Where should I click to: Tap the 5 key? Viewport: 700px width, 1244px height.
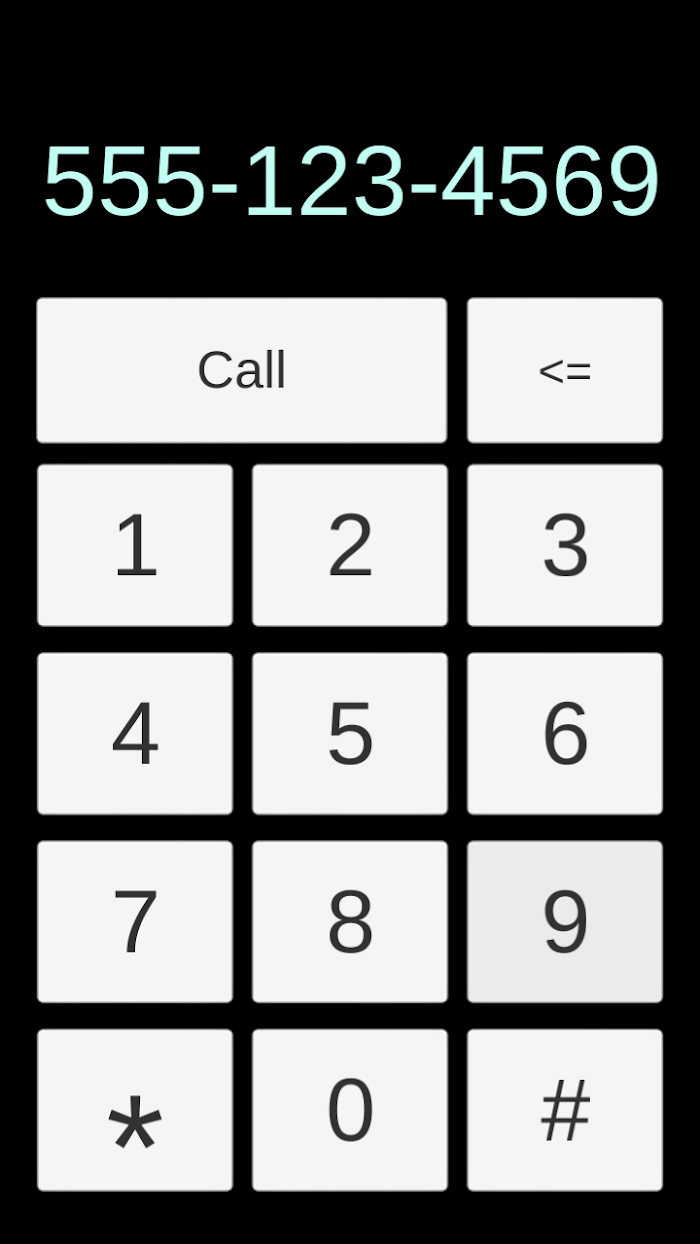tap(350, 733)
